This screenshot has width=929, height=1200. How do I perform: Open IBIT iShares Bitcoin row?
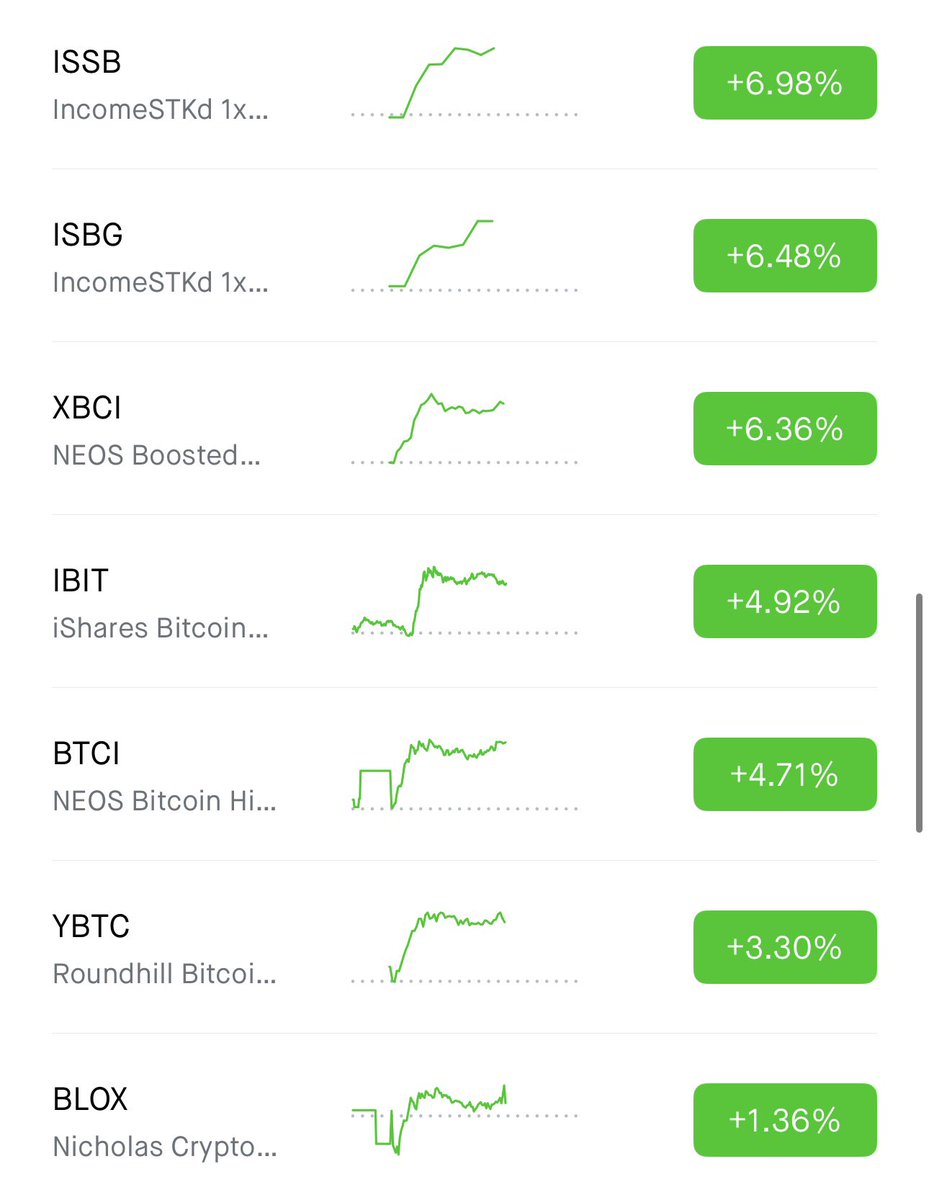[x=160, y=603]
